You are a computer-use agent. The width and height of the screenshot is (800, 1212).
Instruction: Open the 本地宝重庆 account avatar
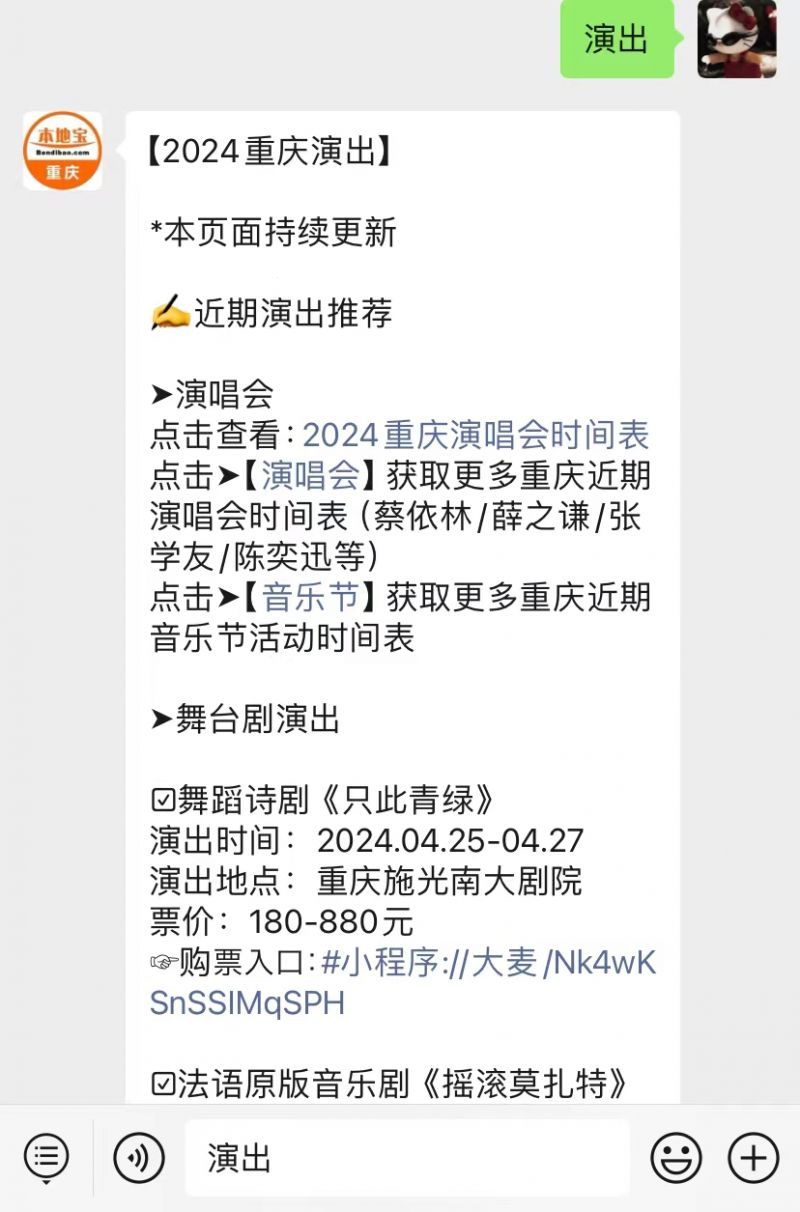pos(62,151)
